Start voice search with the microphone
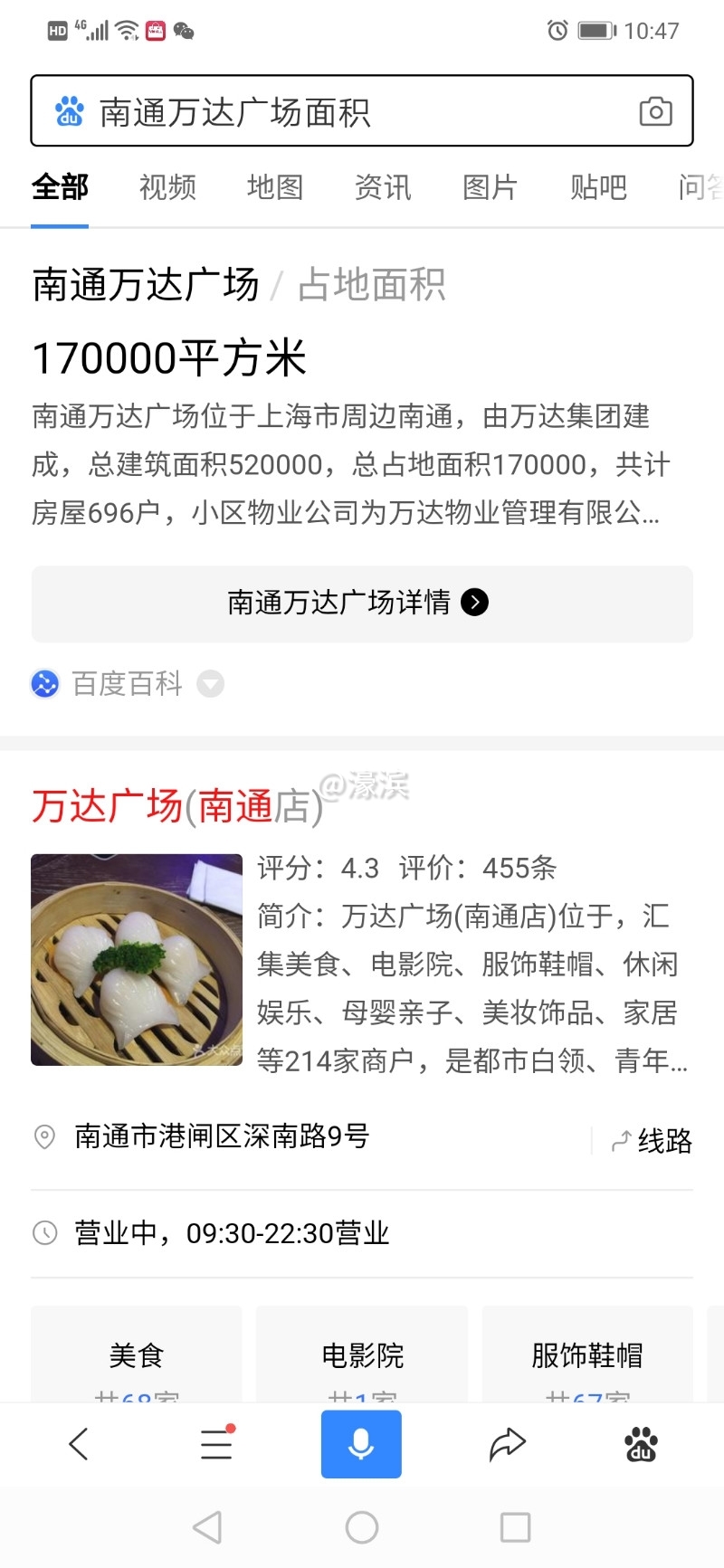Screen dimensions: 724x1568 (361, 1444)
